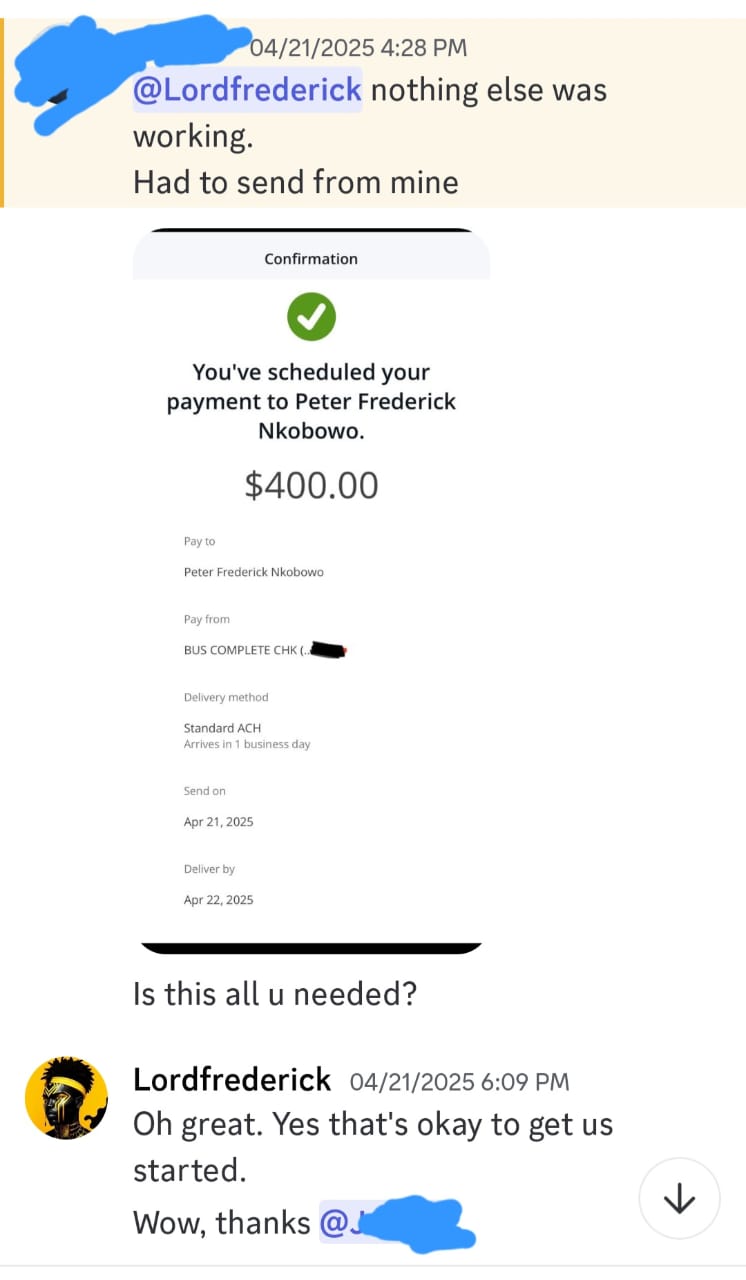The height and width of the screenshot is (1280, 746).
Task: Open Lordfrederick's profile avatar
Action: pyautogui.click(x=66, y=1098)
